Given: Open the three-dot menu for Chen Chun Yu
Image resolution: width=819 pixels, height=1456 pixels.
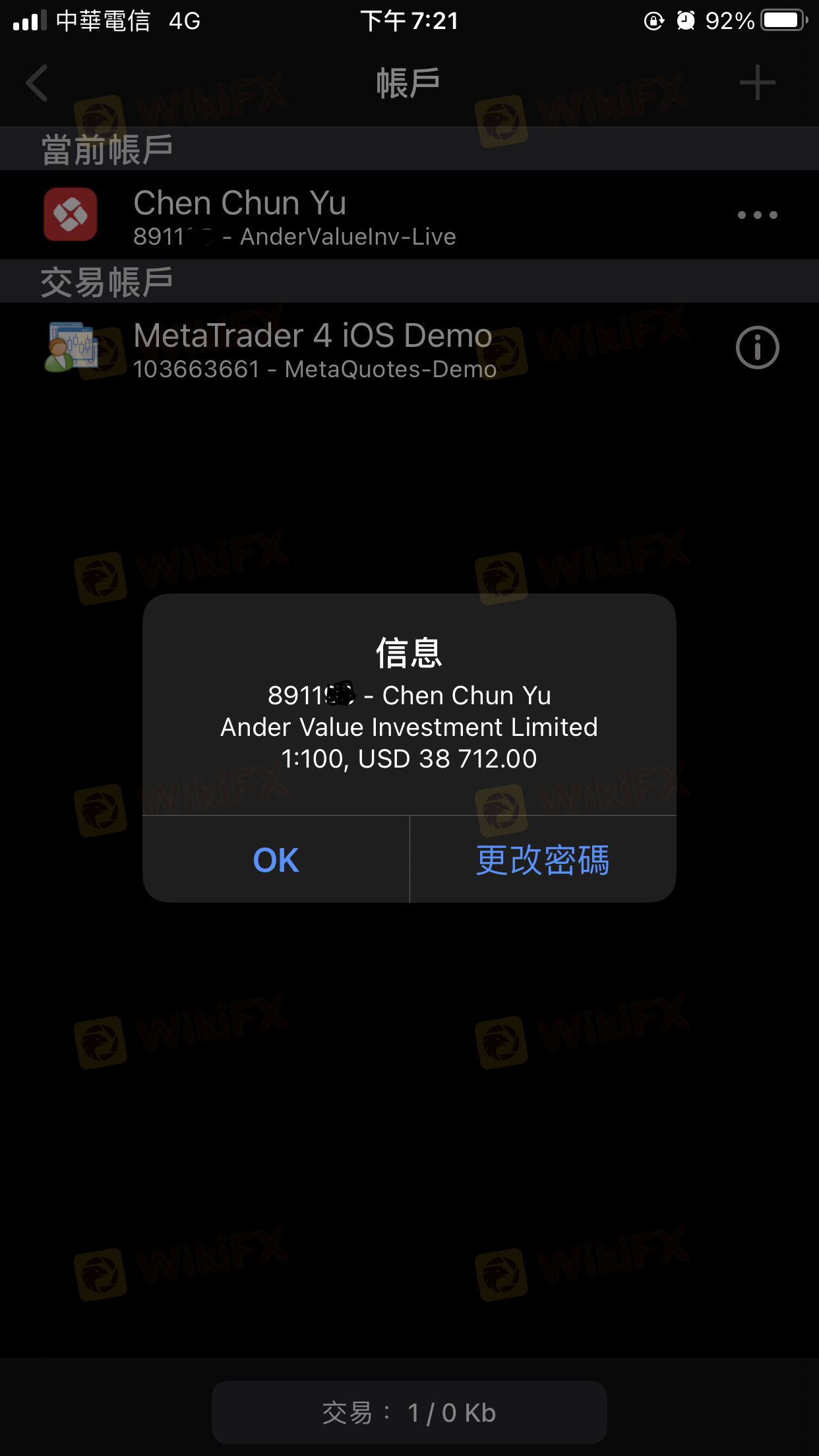Looking at the screenshot, I should 757,215.
